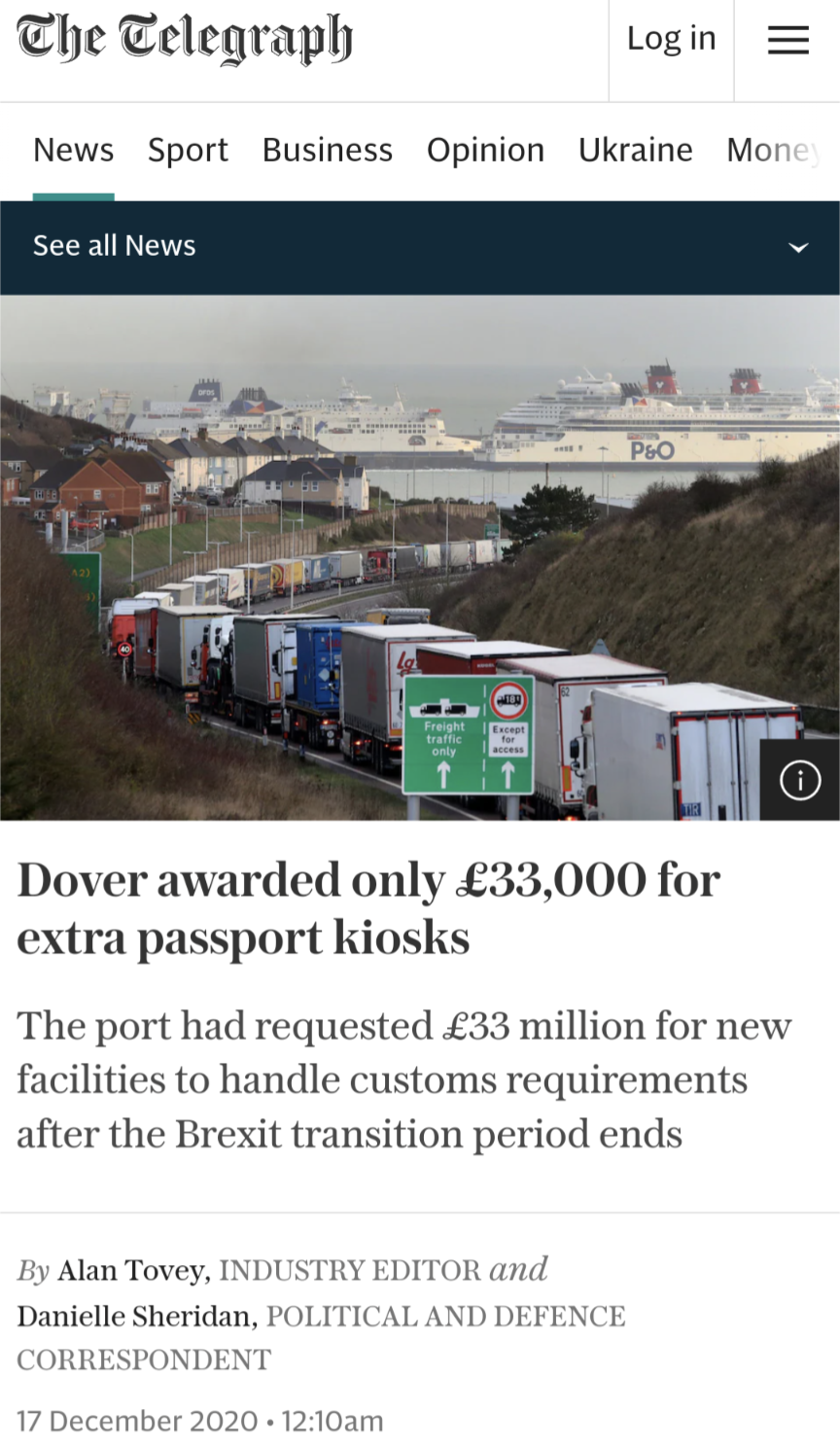Open the Money section
The width and height of the screenshot is (840, 1447).
pos(773,151)
